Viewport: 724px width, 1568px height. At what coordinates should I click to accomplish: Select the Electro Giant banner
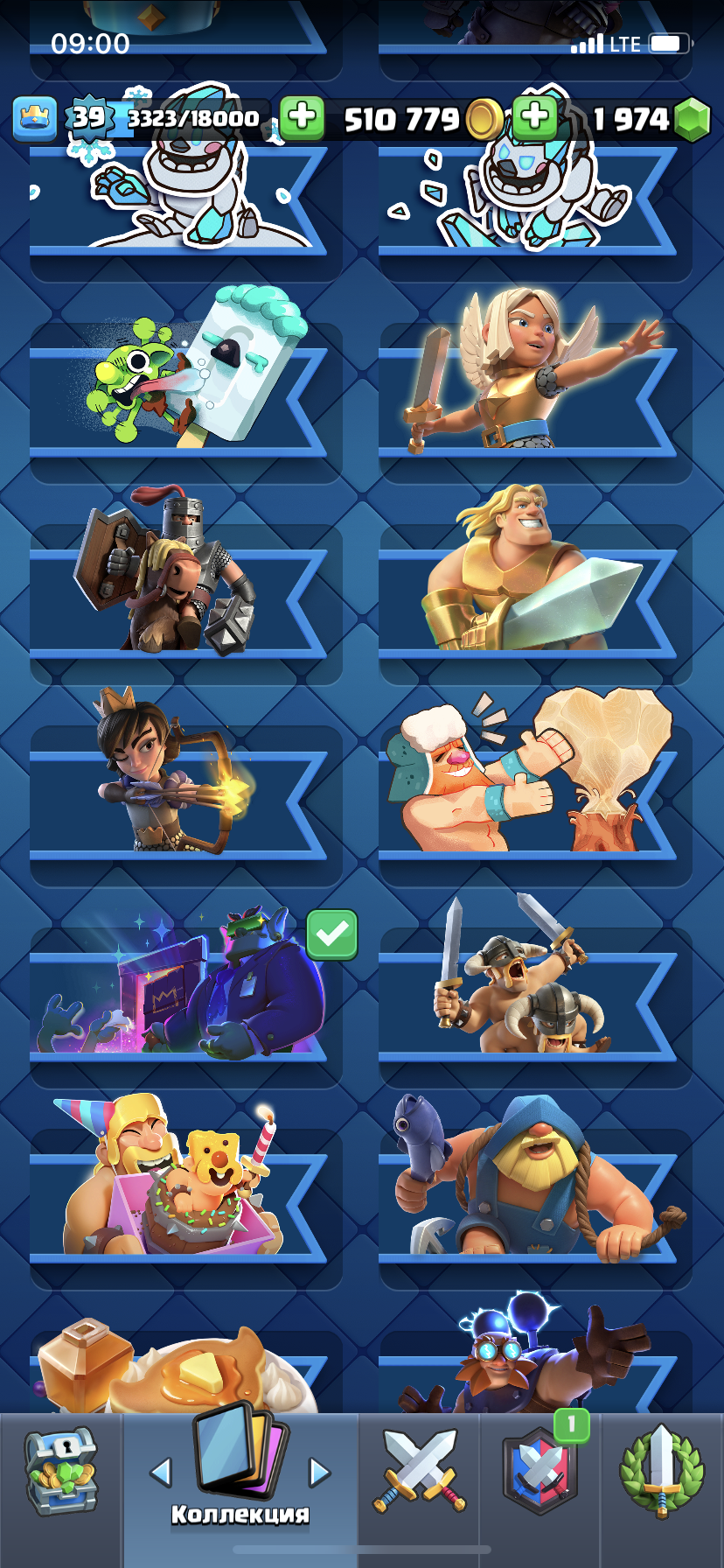tap(533, 1365)
